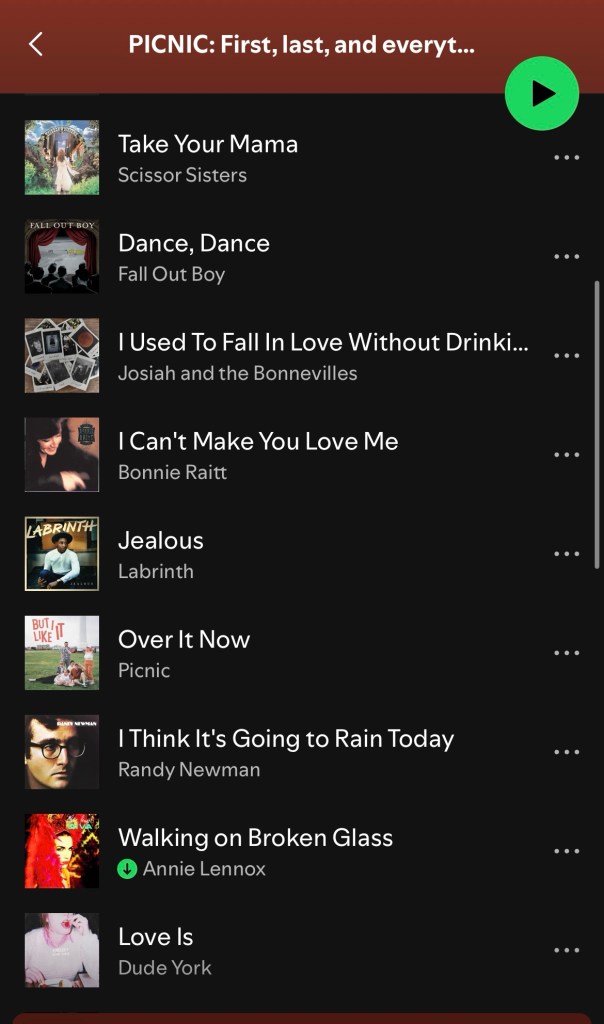Viewport: 604px width, 1024px height.
Task: Open options for the Bonnie Raitt track
Action: click(566, 454)
